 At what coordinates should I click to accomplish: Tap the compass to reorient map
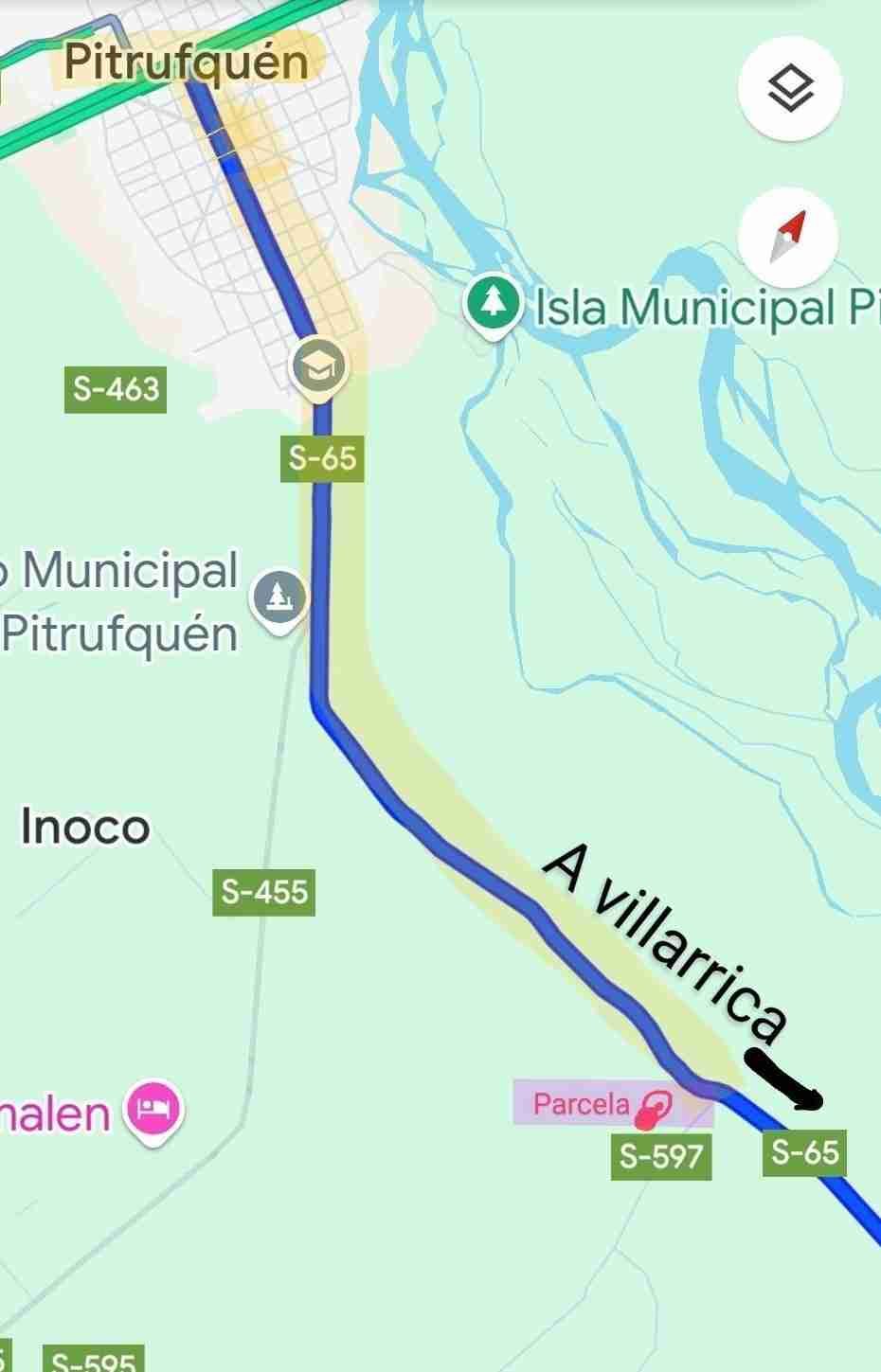pyautogui.click(x=788, y=236)
